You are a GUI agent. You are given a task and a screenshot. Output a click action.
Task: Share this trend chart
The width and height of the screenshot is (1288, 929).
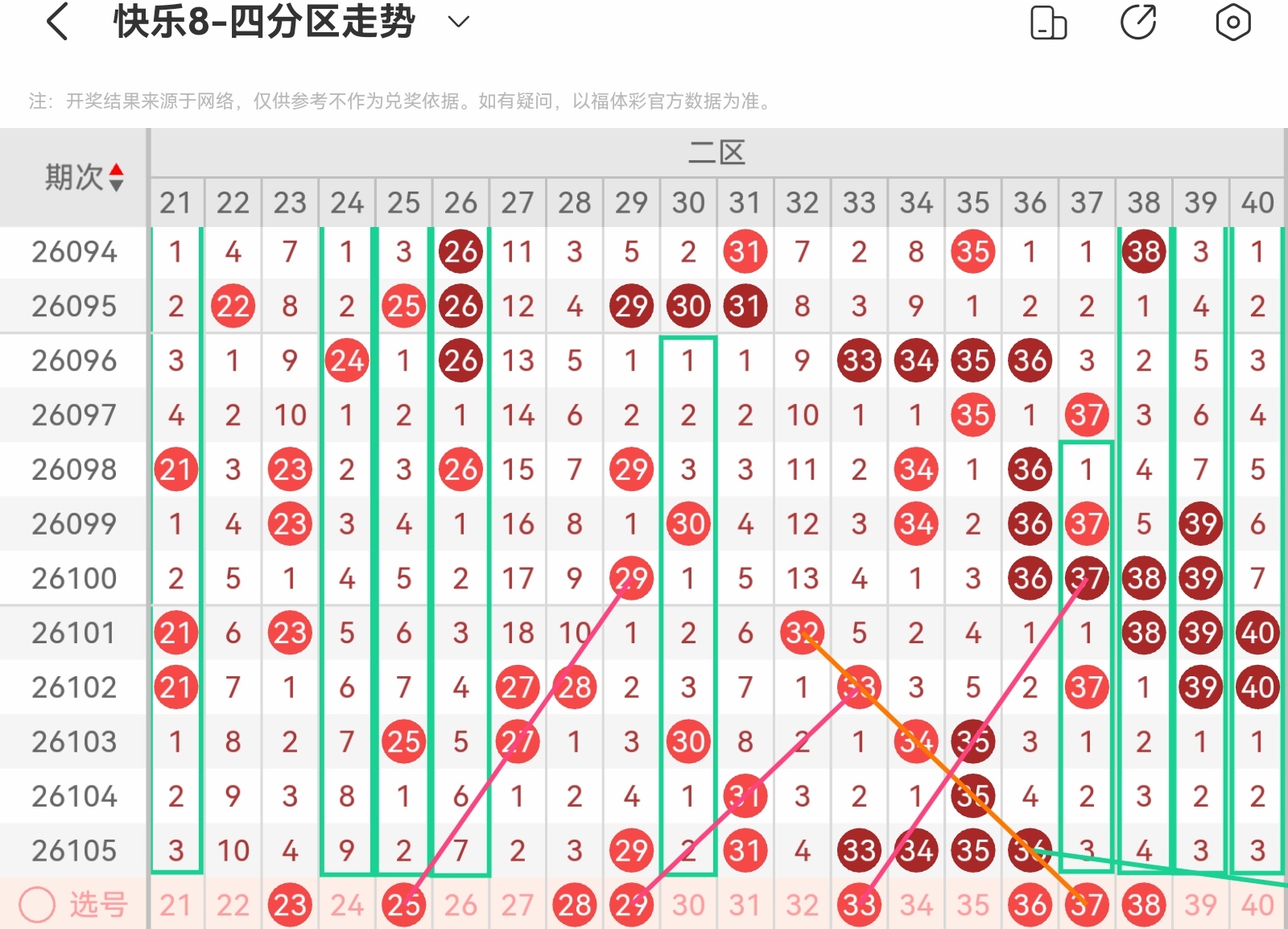point(1139,22)
